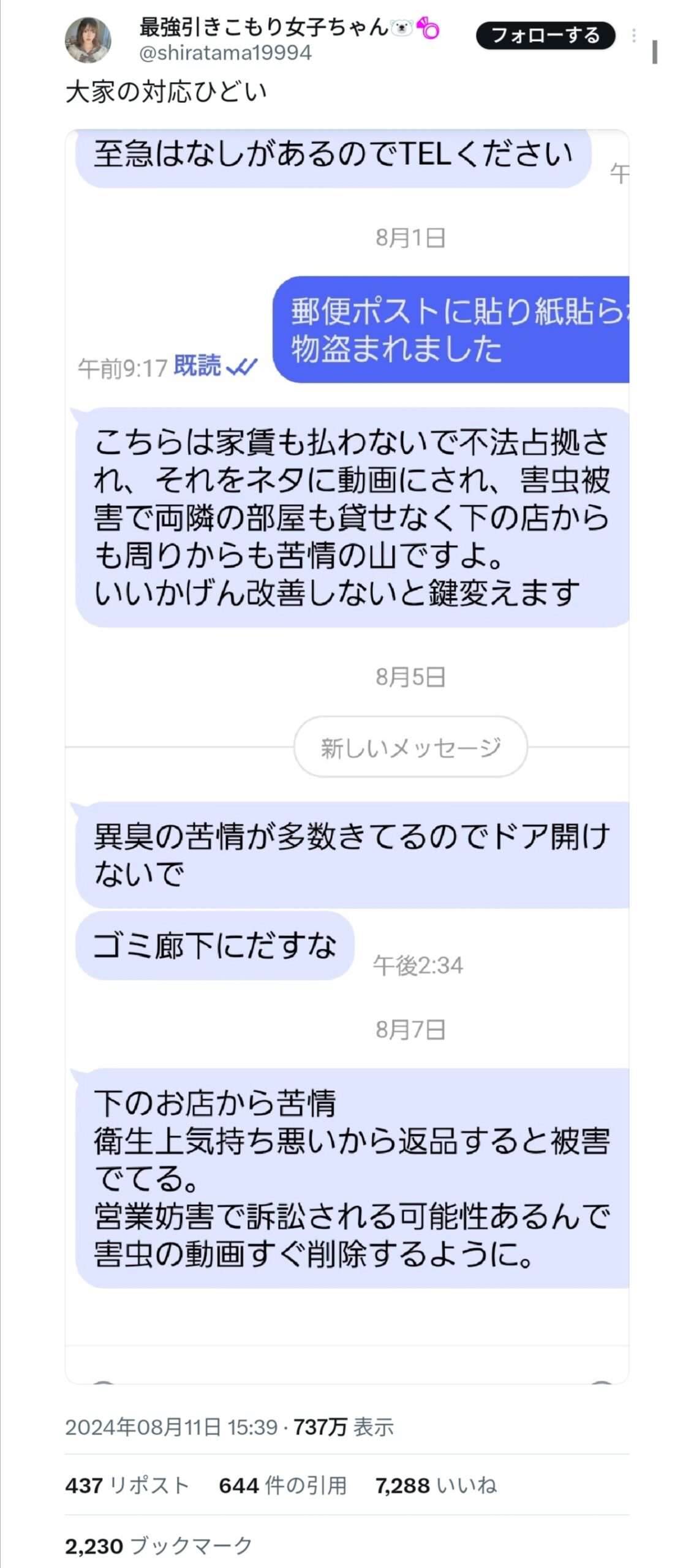Tap the フォローする button
694x1568 pixels.
(x=545, y=36)
